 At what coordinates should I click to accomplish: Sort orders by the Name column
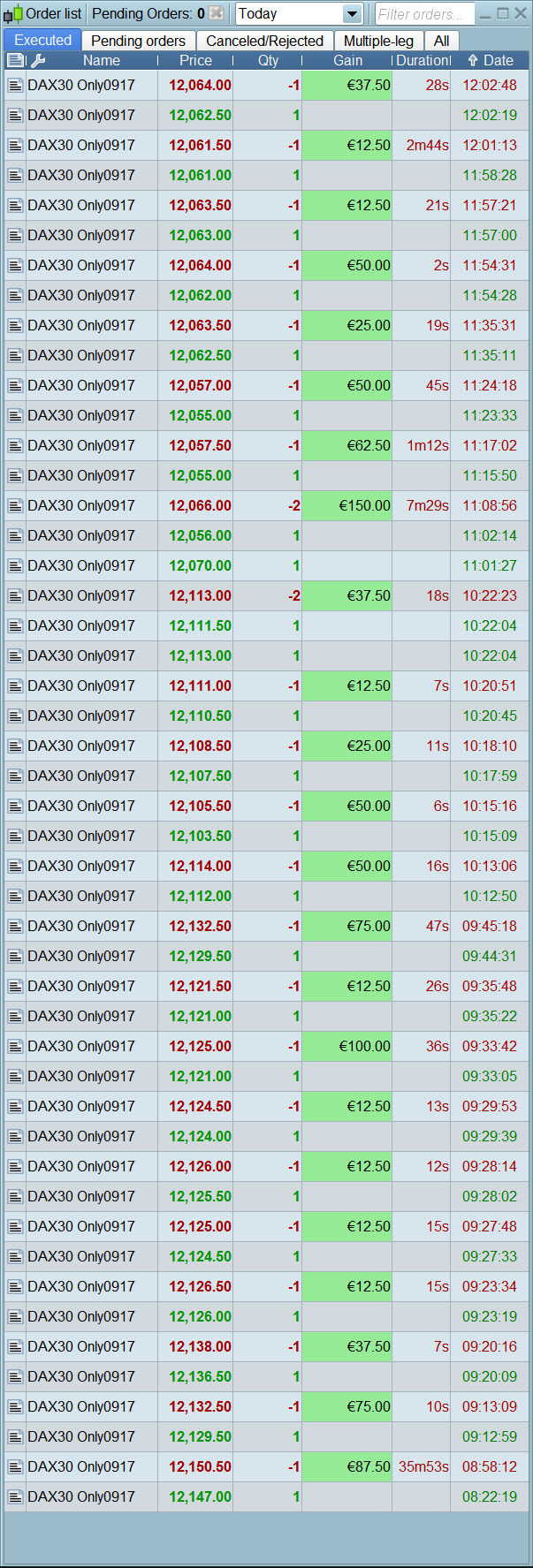(101, 61)
